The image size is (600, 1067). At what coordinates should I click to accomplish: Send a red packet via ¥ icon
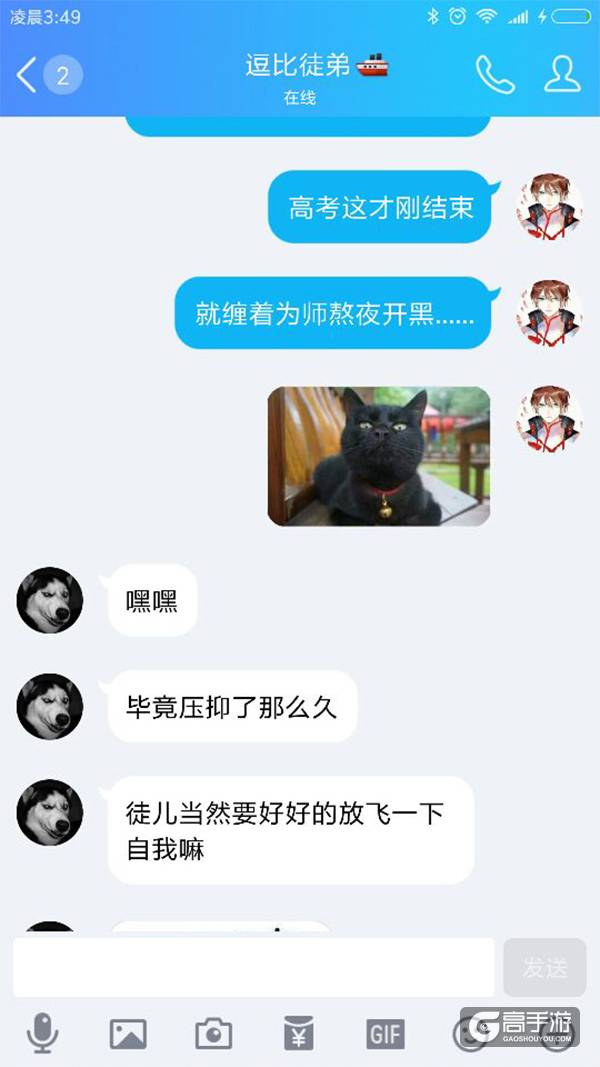point(299,1033)
